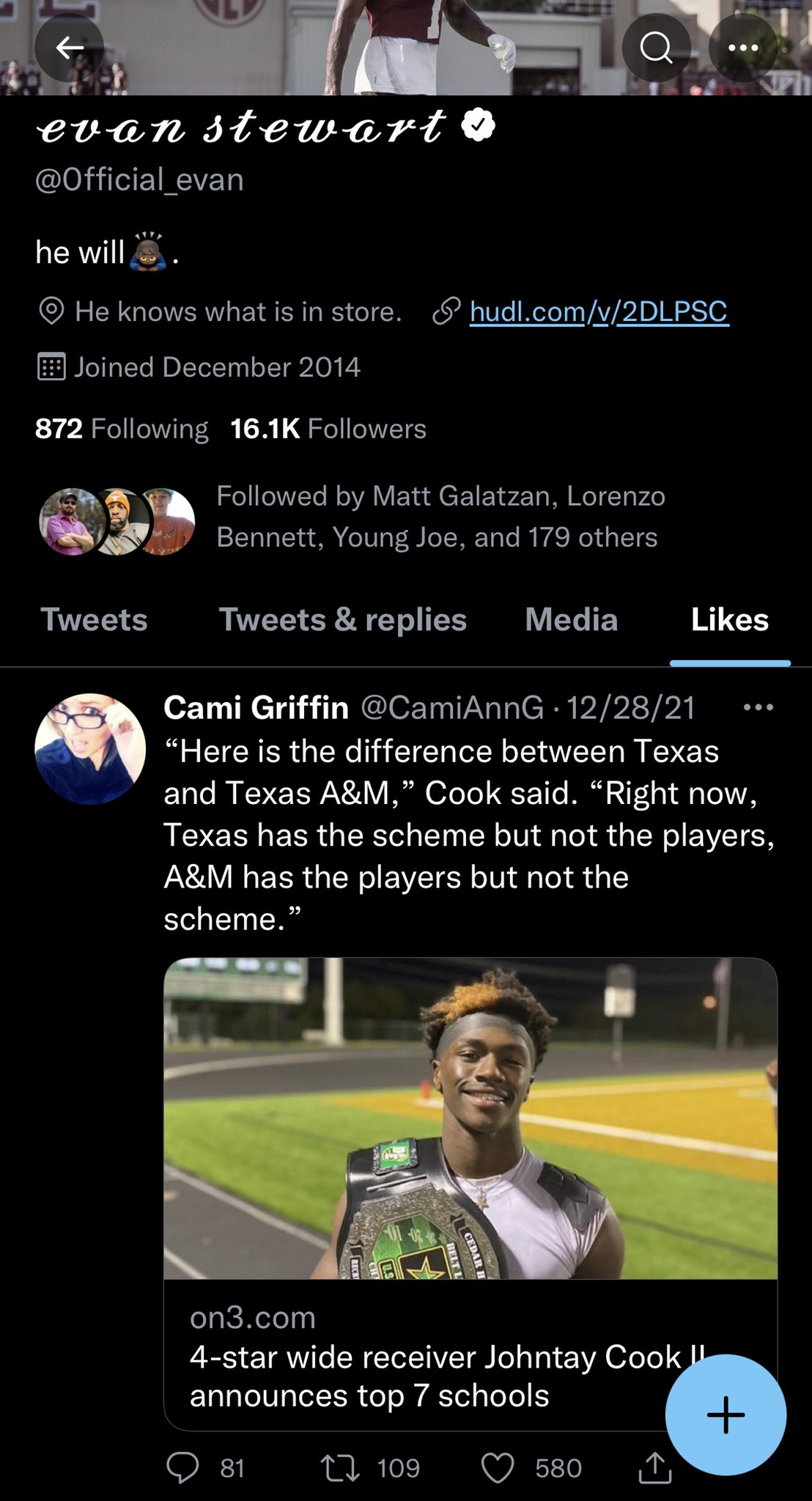This screenshot has height=1501, width=812.
Task: Search within this profile
Action: pos(656,48)
